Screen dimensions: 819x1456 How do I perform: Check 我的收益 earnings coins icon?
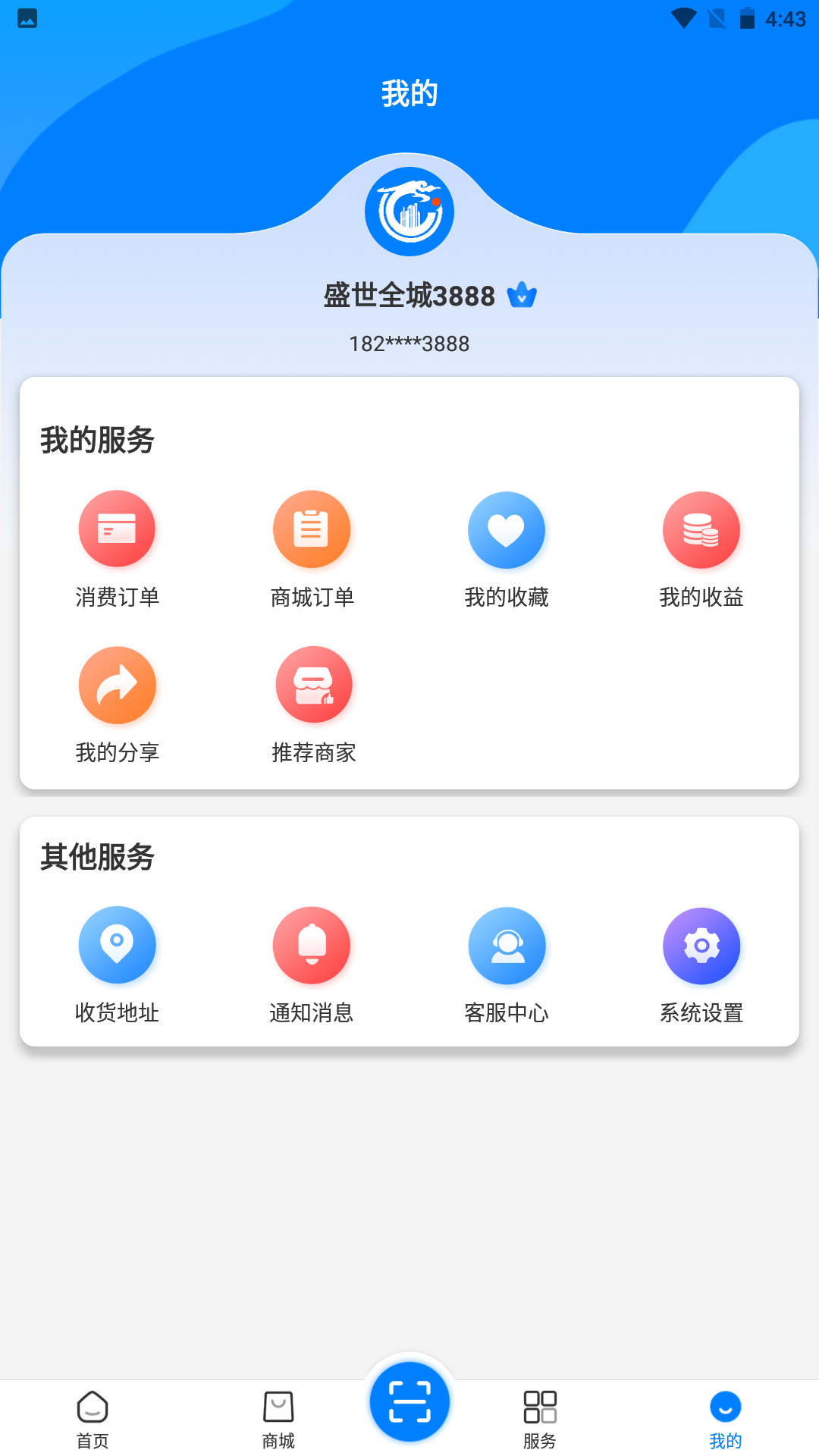[x=701, y=530]
